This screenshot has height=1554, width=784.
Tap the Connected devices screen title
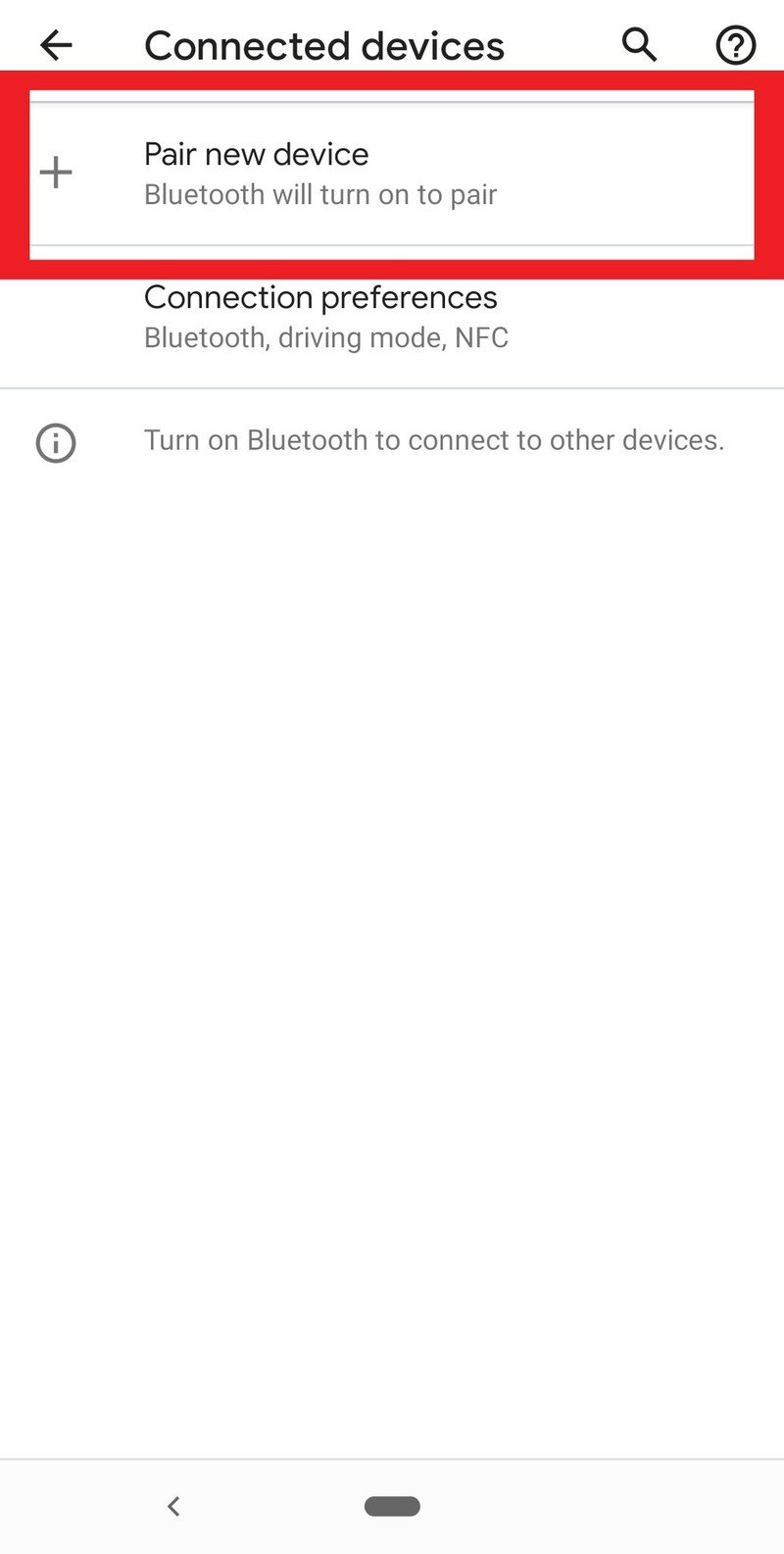click(x=324, y=45)
